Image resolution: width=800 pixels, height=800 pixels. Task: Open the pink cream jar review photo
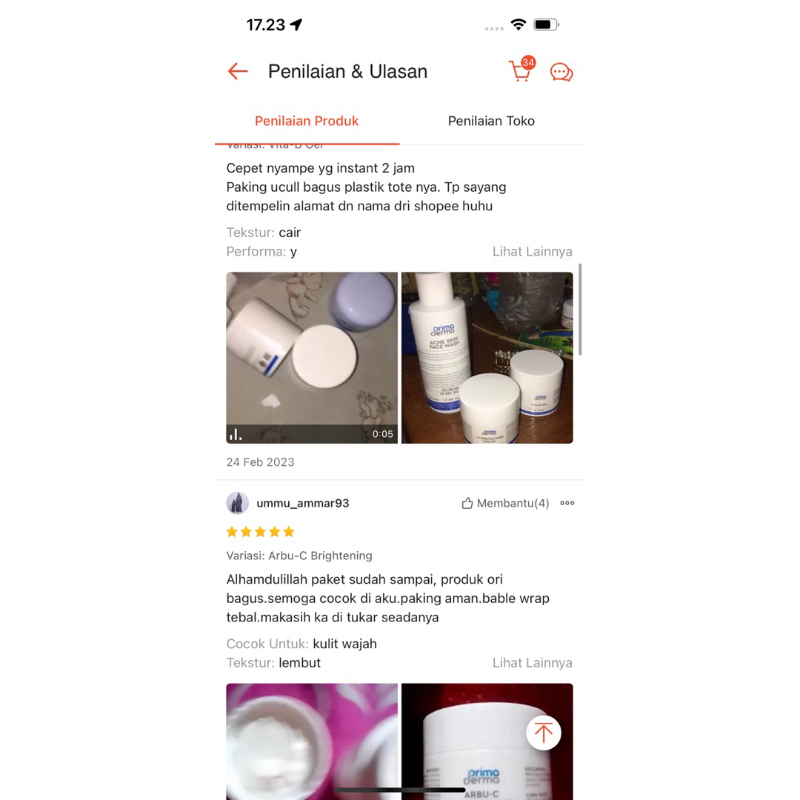(x=311, y=740)
